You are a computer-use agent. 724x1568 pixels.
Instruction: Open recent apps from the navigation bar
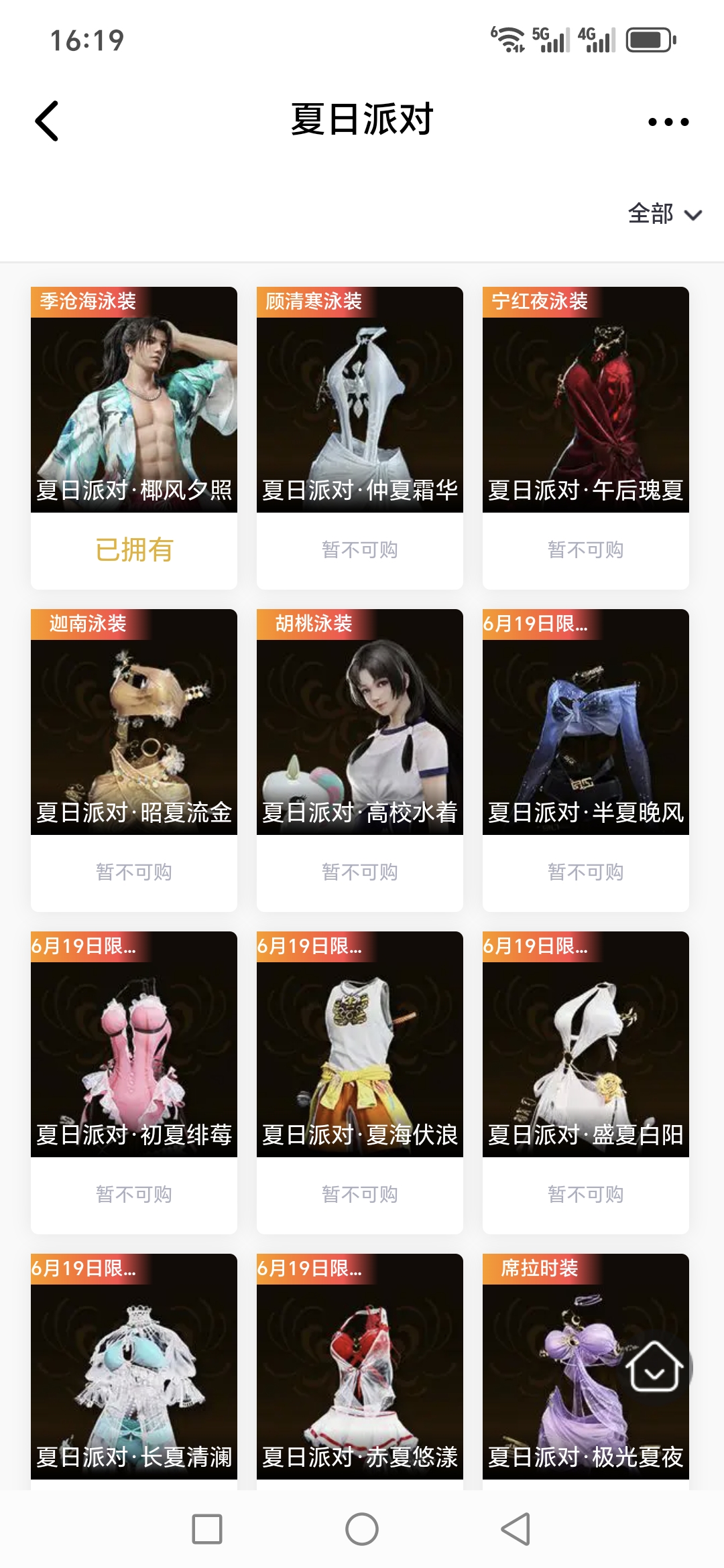tap(207, 1529)
